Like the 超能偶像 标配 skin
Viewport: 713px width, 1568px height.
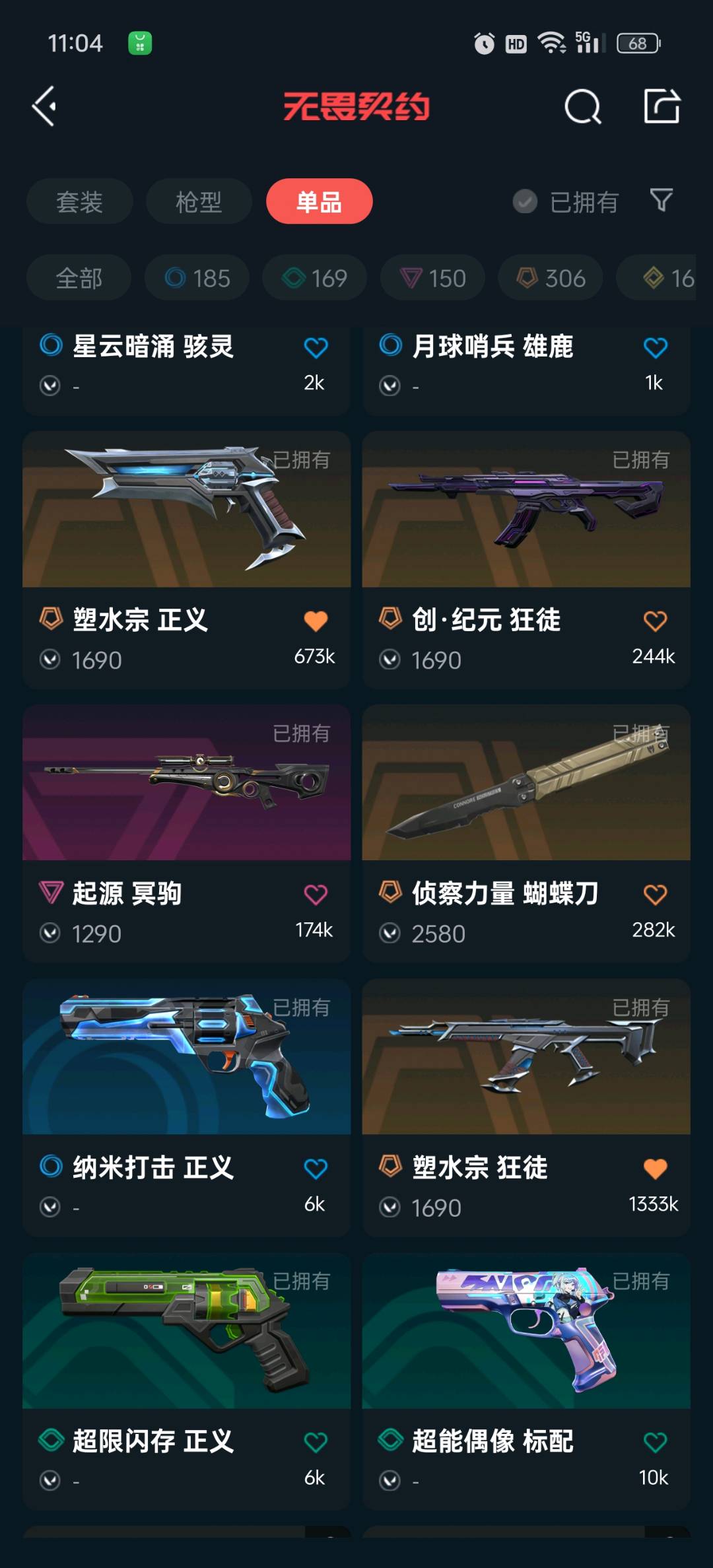pos(655,1443)
